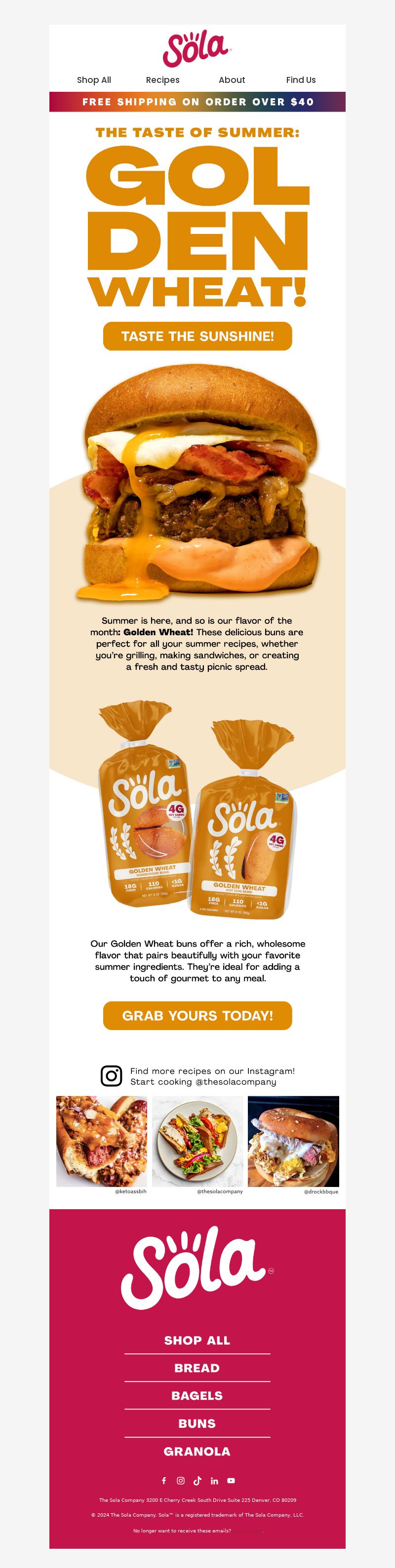Image resolution: width=395 pixels, height=1568 pixels.
Task: Visit Sola's LinkedIn page
Action: click(214, 1480)
